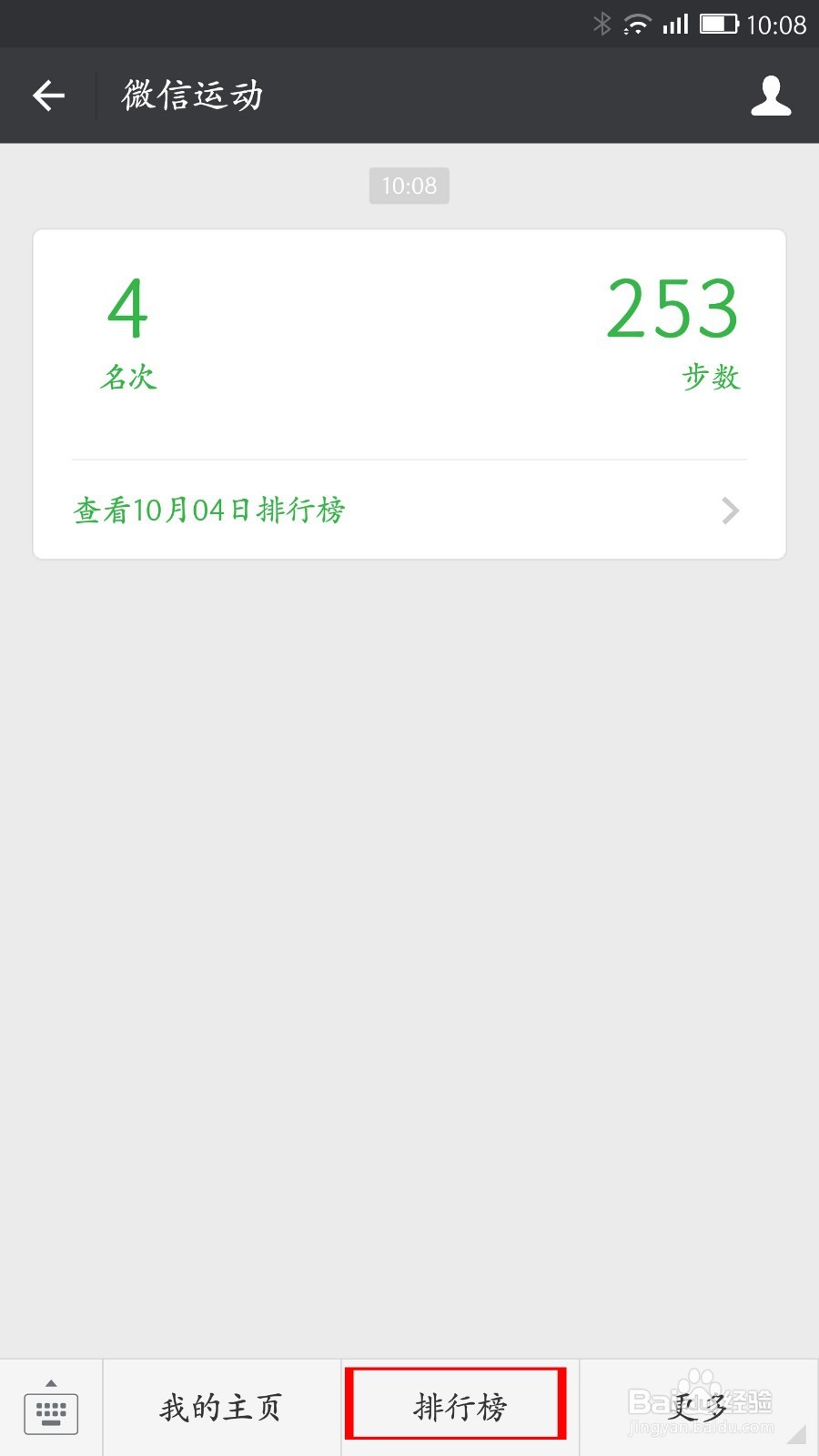
Task: View the 10月04日 leaderboard
Action: (409, 510)
